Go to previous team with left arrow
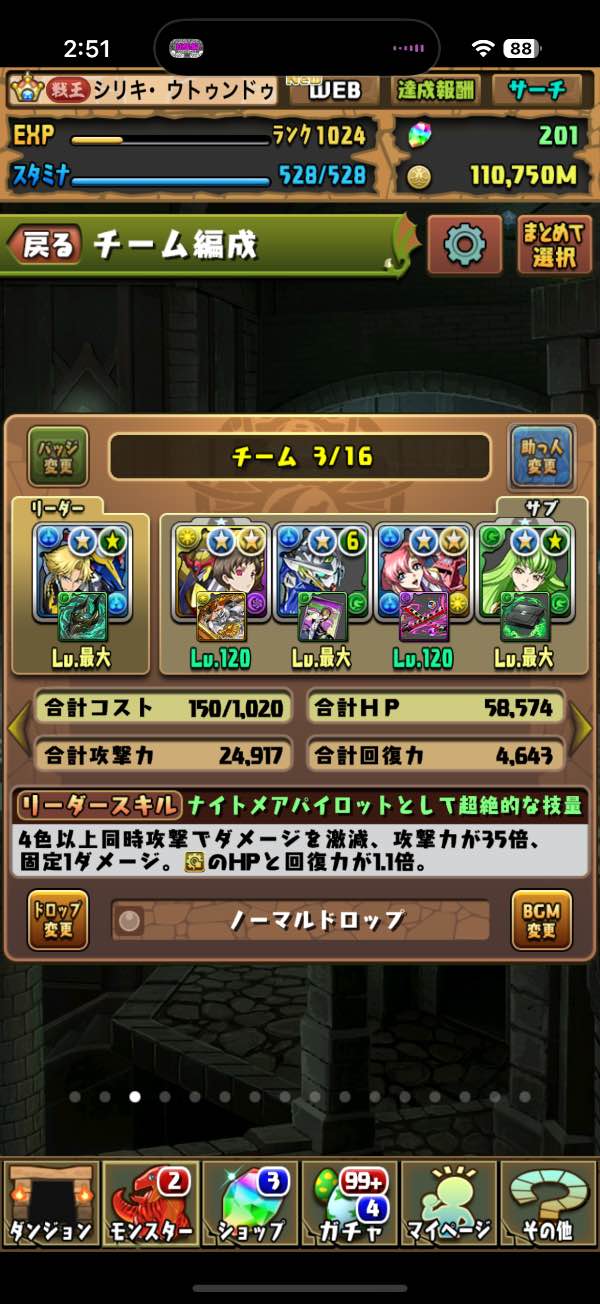The height and width of the screenshot is (1304, 600). [17, 730]
